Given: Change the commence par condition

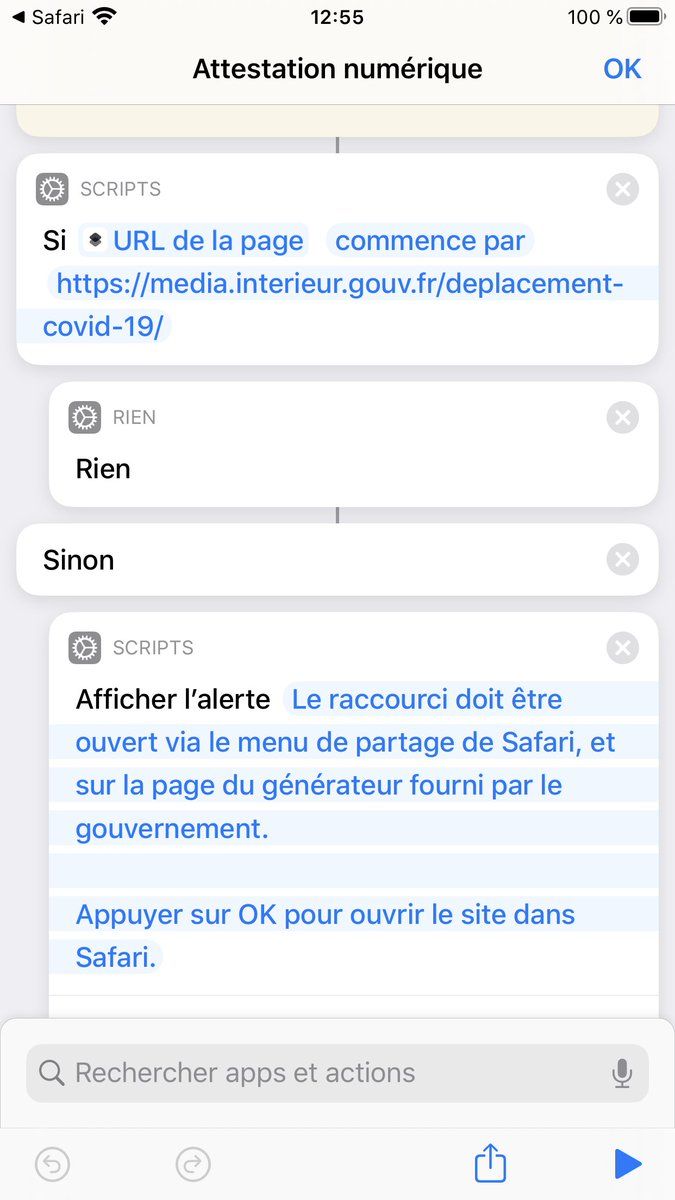Looking at the screenshot, I should coord(429,241).
